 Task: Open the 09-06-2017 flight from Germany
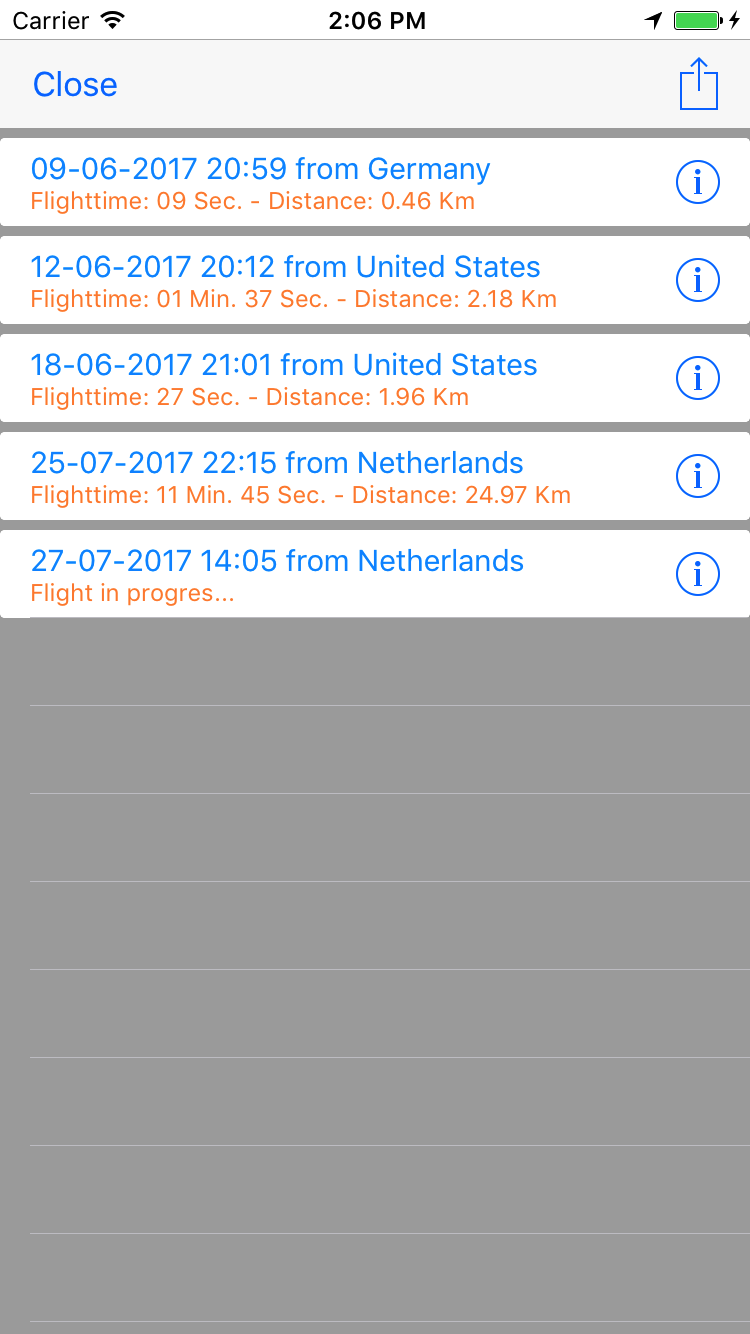pos(375,182)
